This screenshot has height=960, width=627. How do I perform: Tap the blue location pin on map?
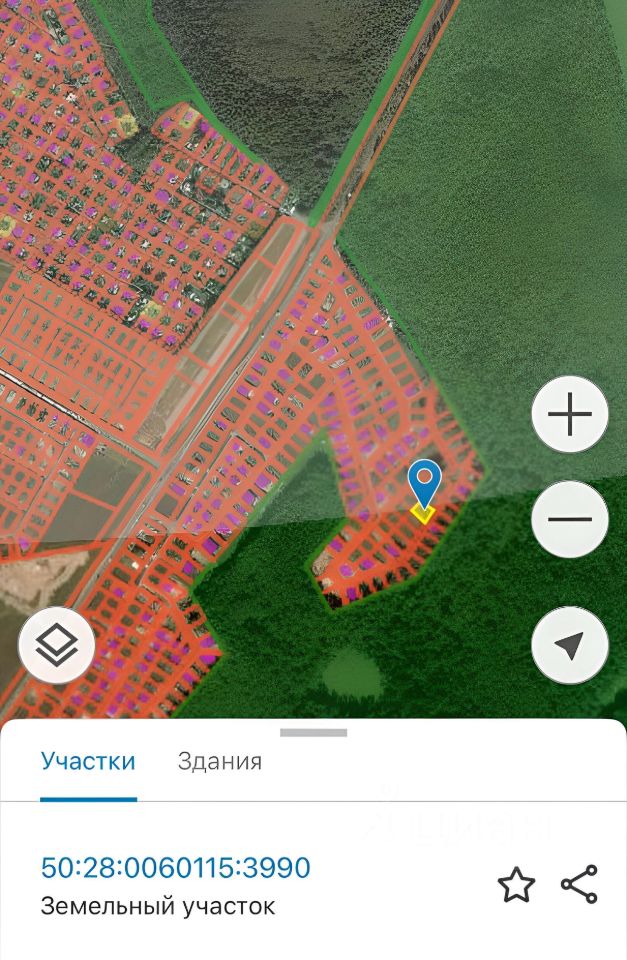[425, 481]
